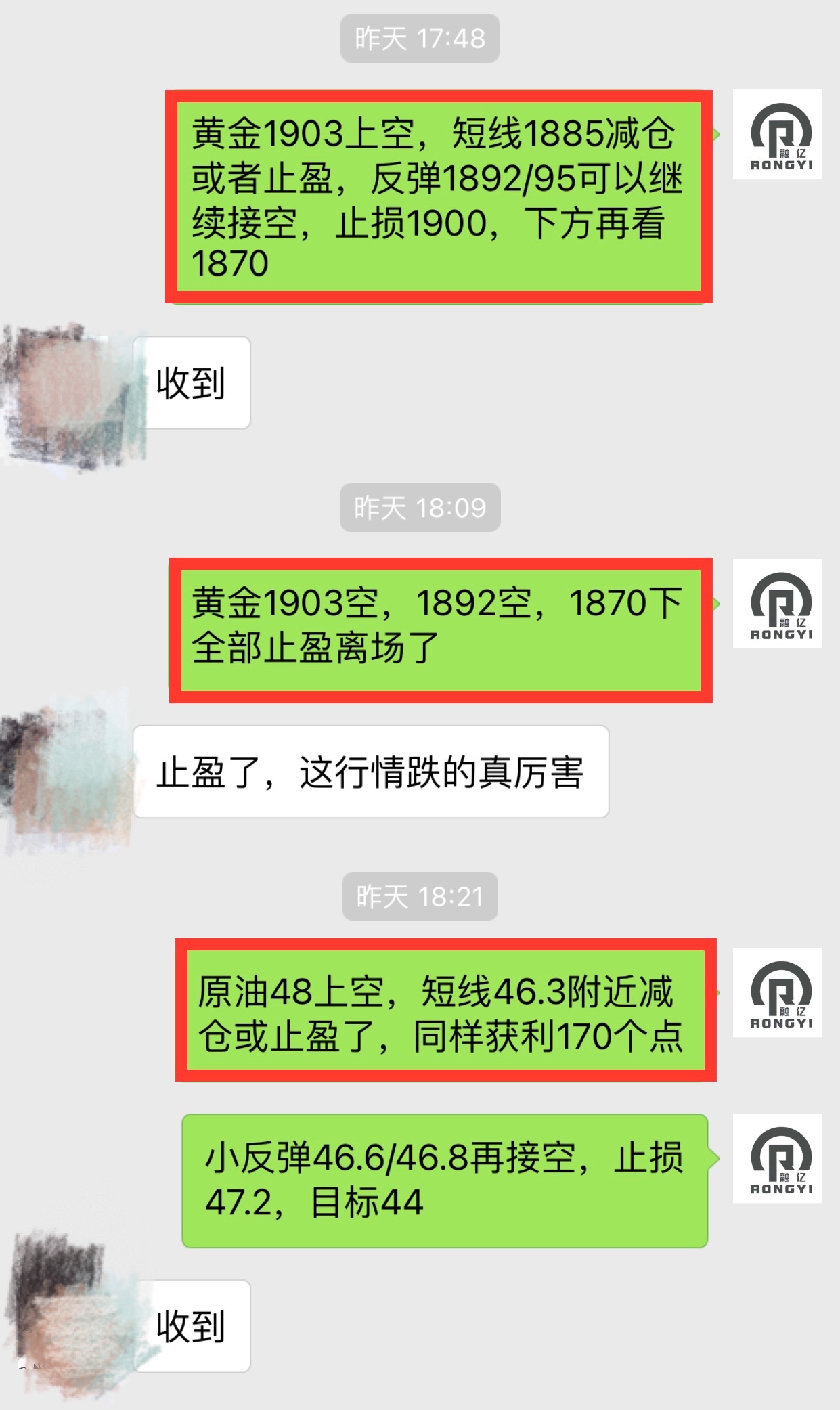This screenshot has height=1410, width=840.
Task: View Rongyi profile beside 原油48上空 message
Action: (777, 992)
